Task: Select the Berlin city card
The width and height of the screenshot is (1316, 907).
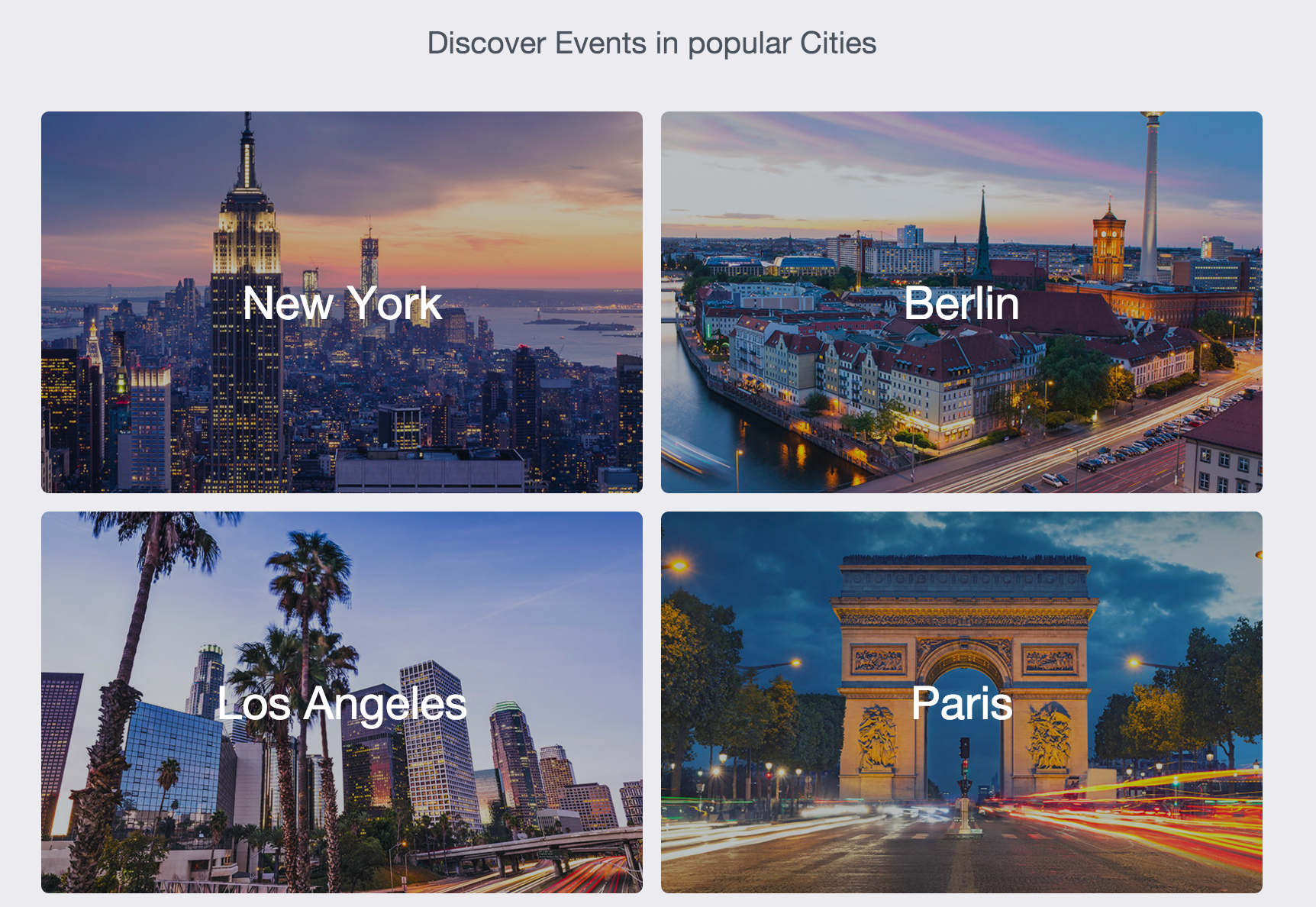Action: point(961,302)
